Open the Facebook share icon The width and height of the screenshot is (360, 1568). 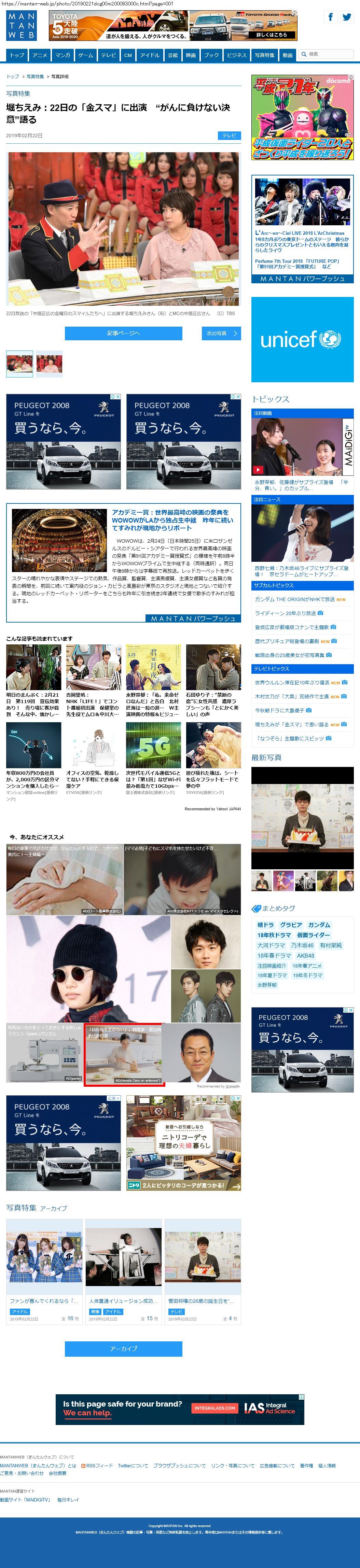[330, 17]
